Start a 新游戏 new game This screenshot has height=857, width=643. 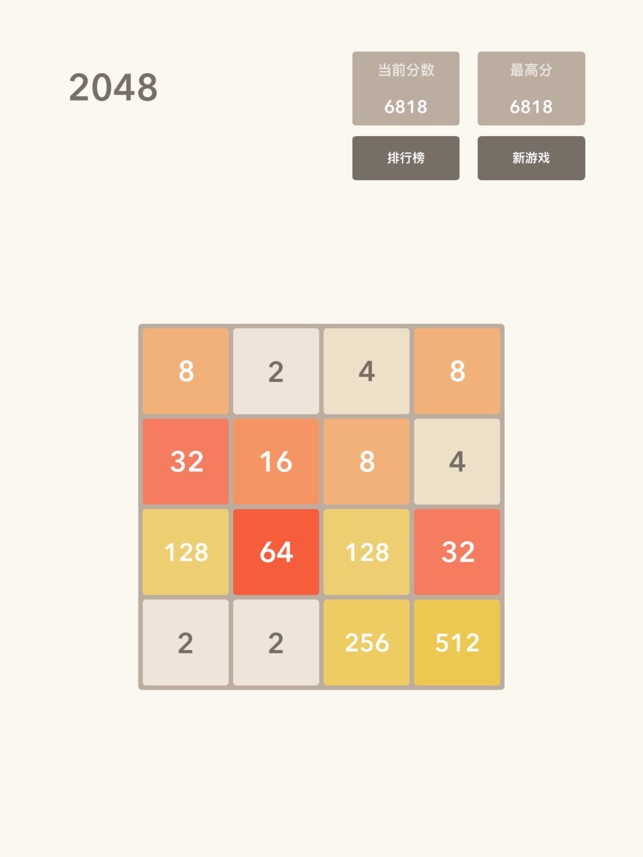click(x=531, y=158)
